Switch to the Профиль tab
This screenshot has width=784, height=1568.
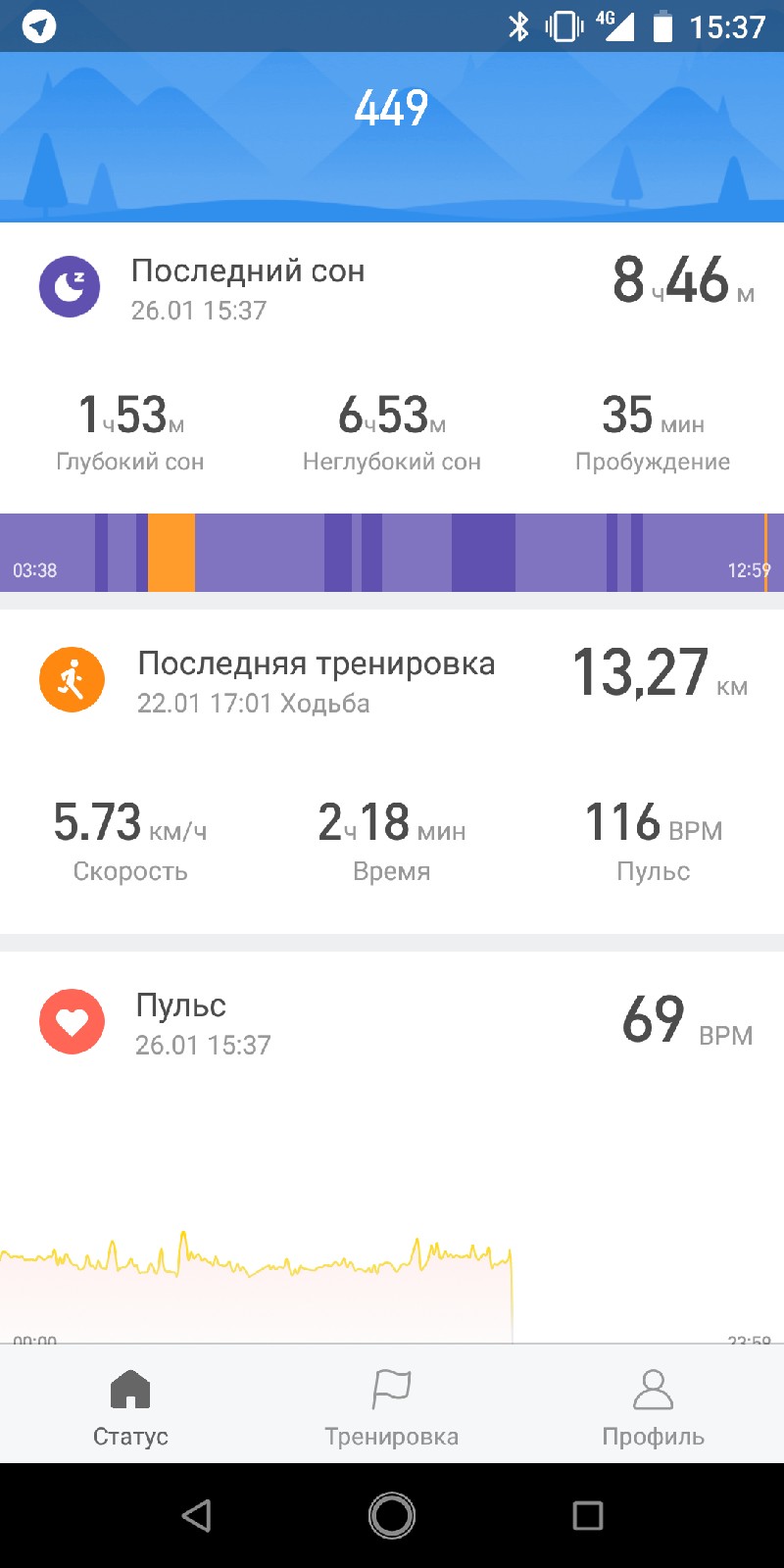click(653, 1406)
